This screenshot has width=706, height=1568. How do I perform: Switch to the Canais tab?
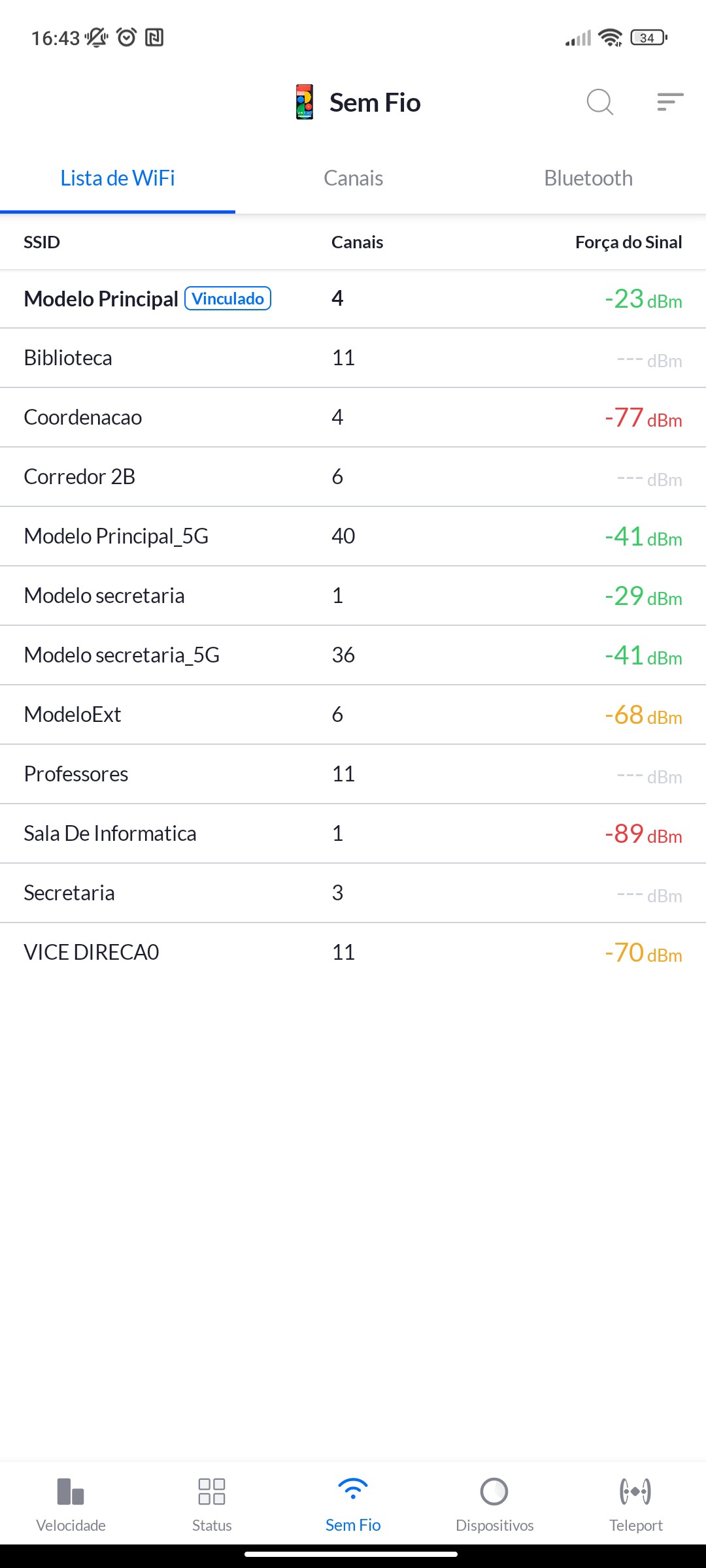353,178
